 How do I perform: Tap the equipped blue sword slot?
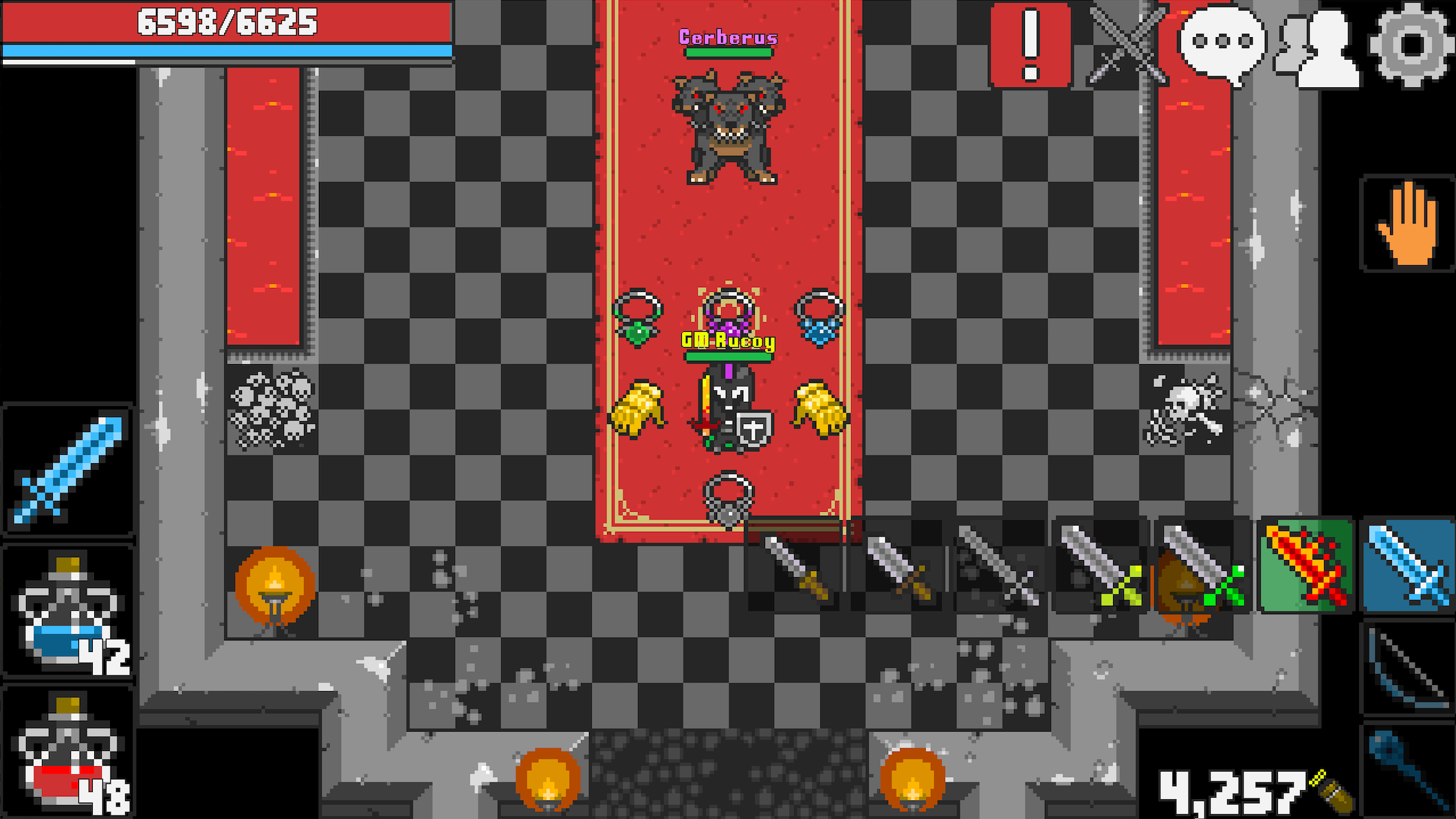(x=67, y=470)
